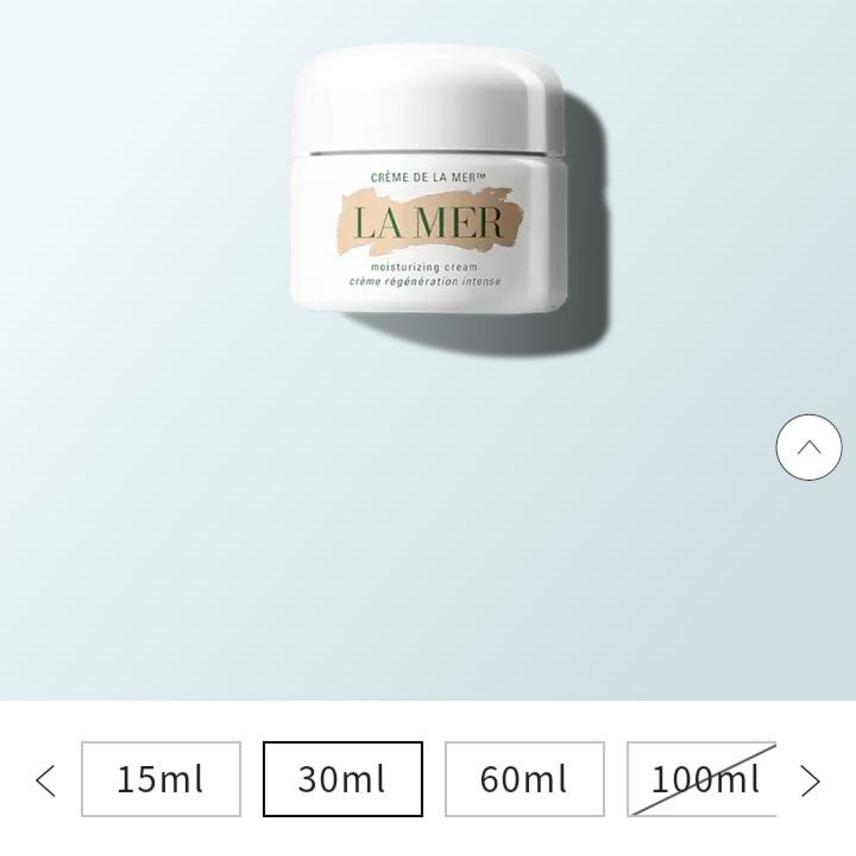856x856 pixels.
Task: Show previous sizes with the left arrow
Action: pyautogui.click(x=46, y=781)
